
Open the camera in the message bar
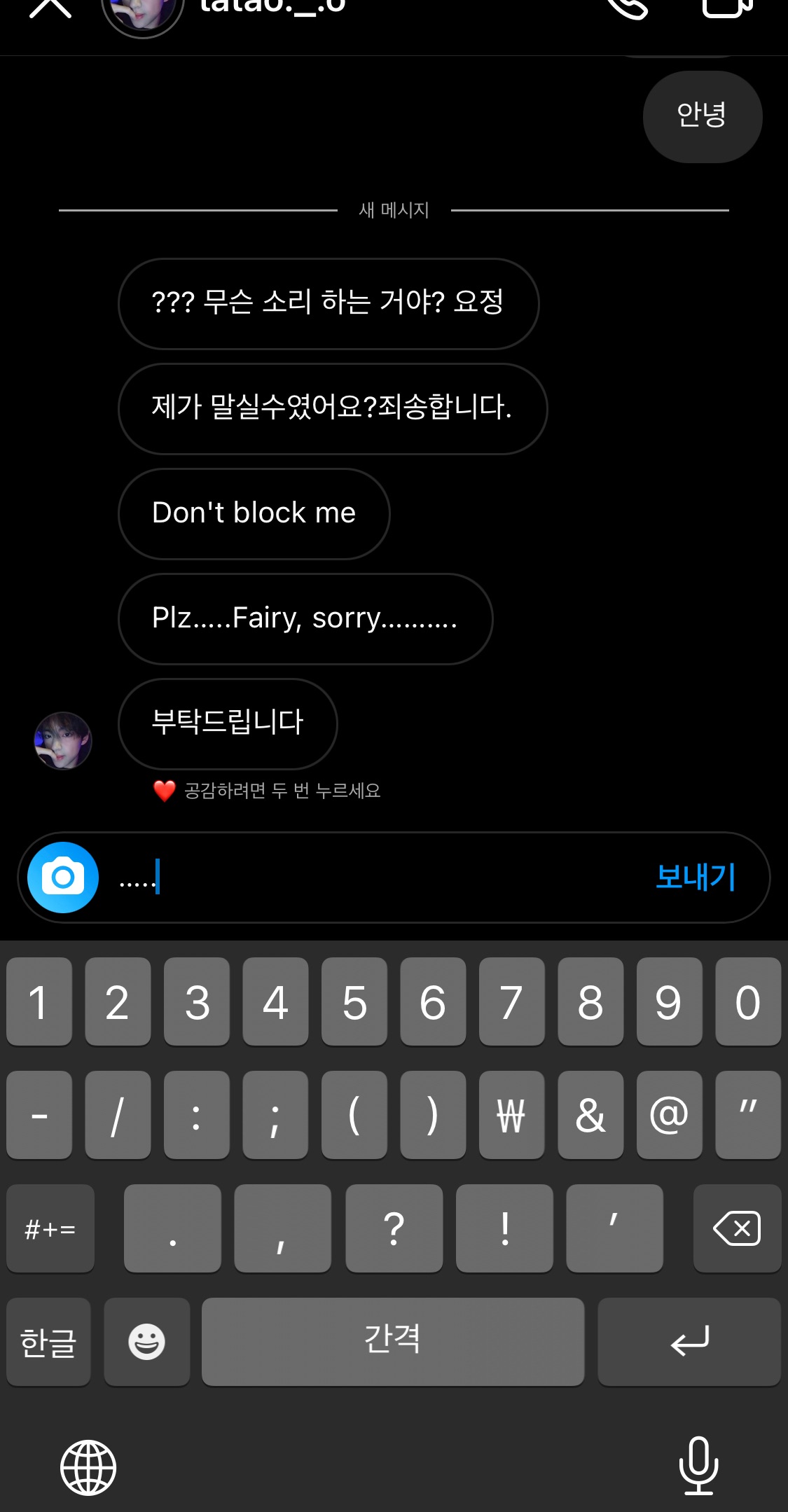(63, 878)
